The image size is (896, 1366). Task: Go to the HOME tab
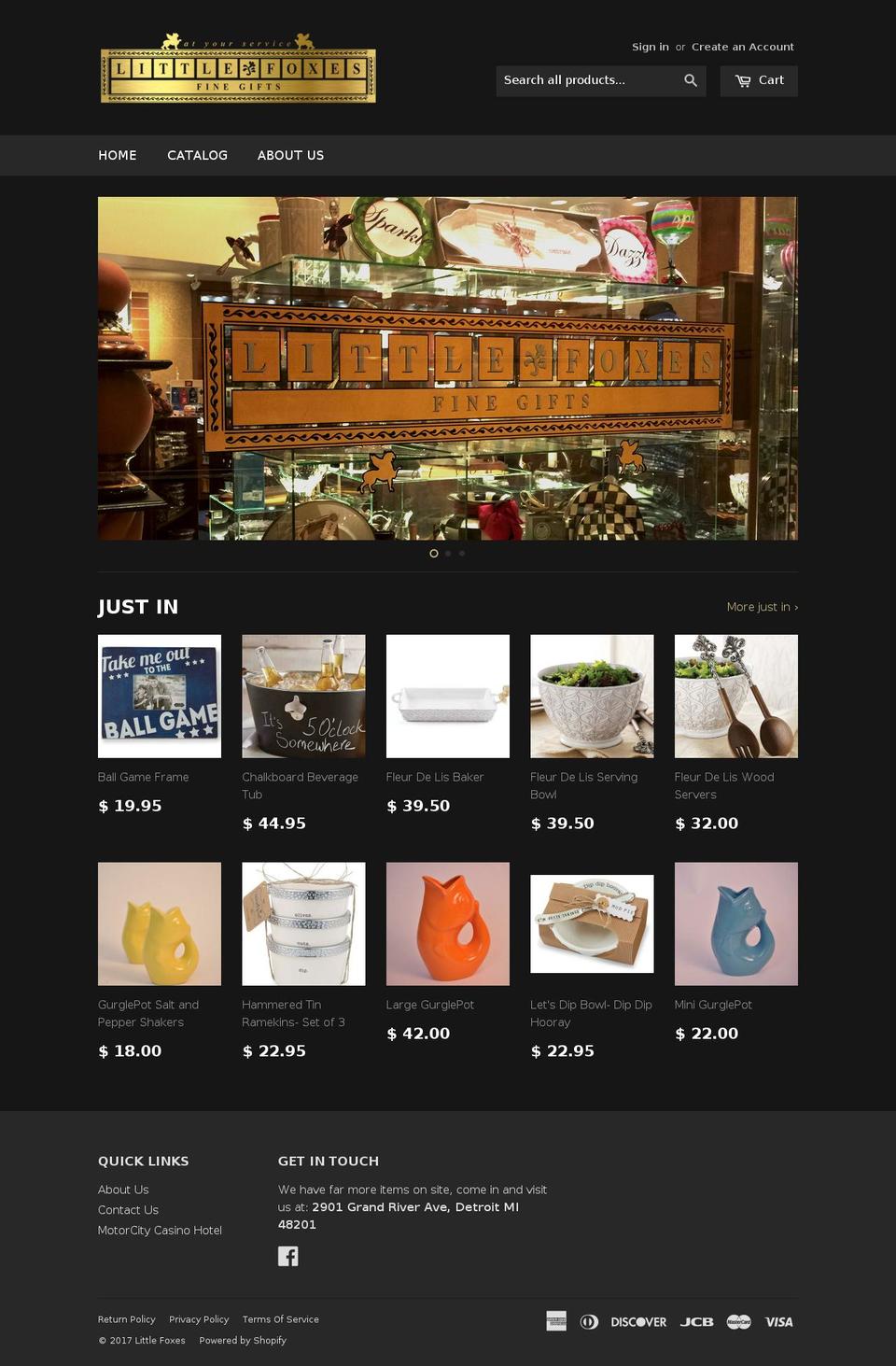coord(117,155)
